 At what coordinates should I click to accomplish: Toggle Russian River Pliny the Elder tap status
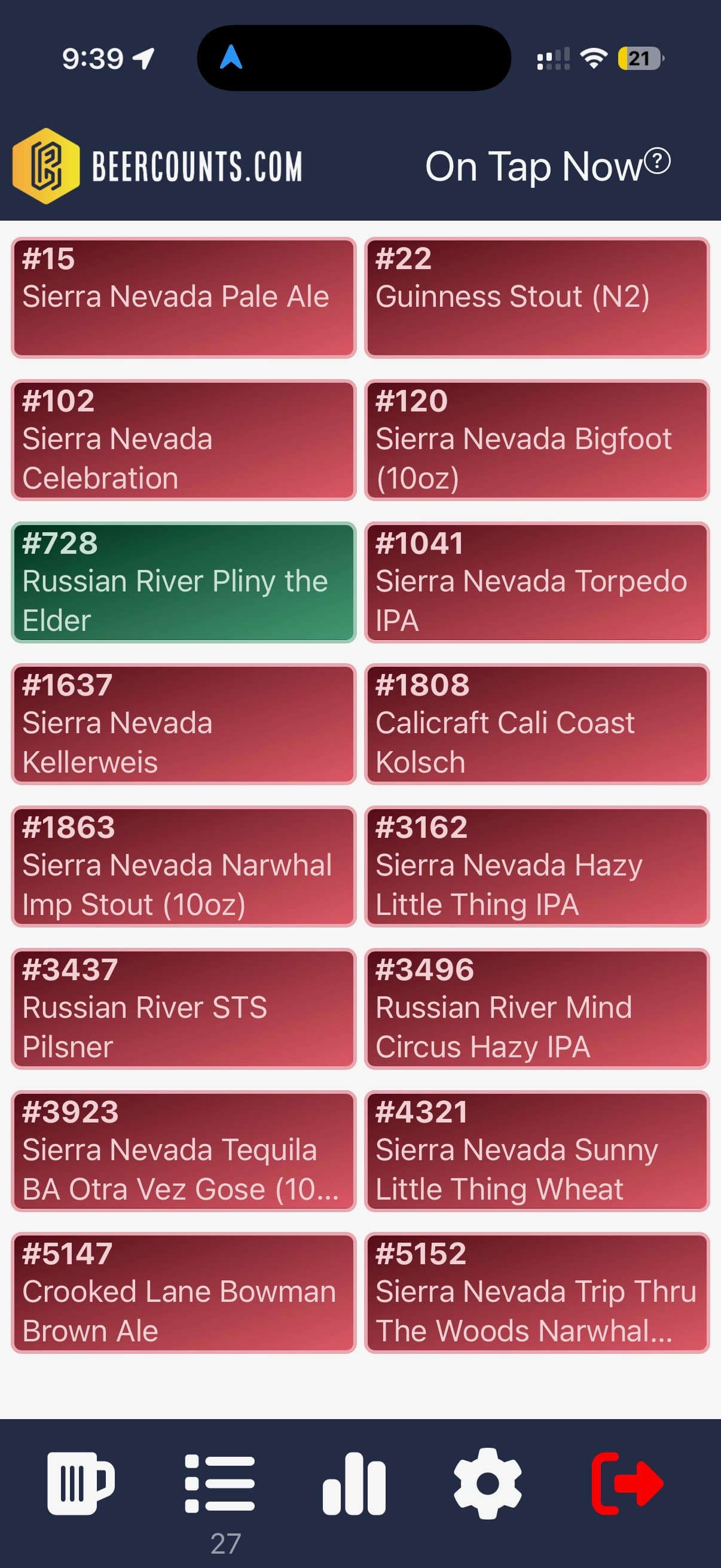[x=182, y=581]
